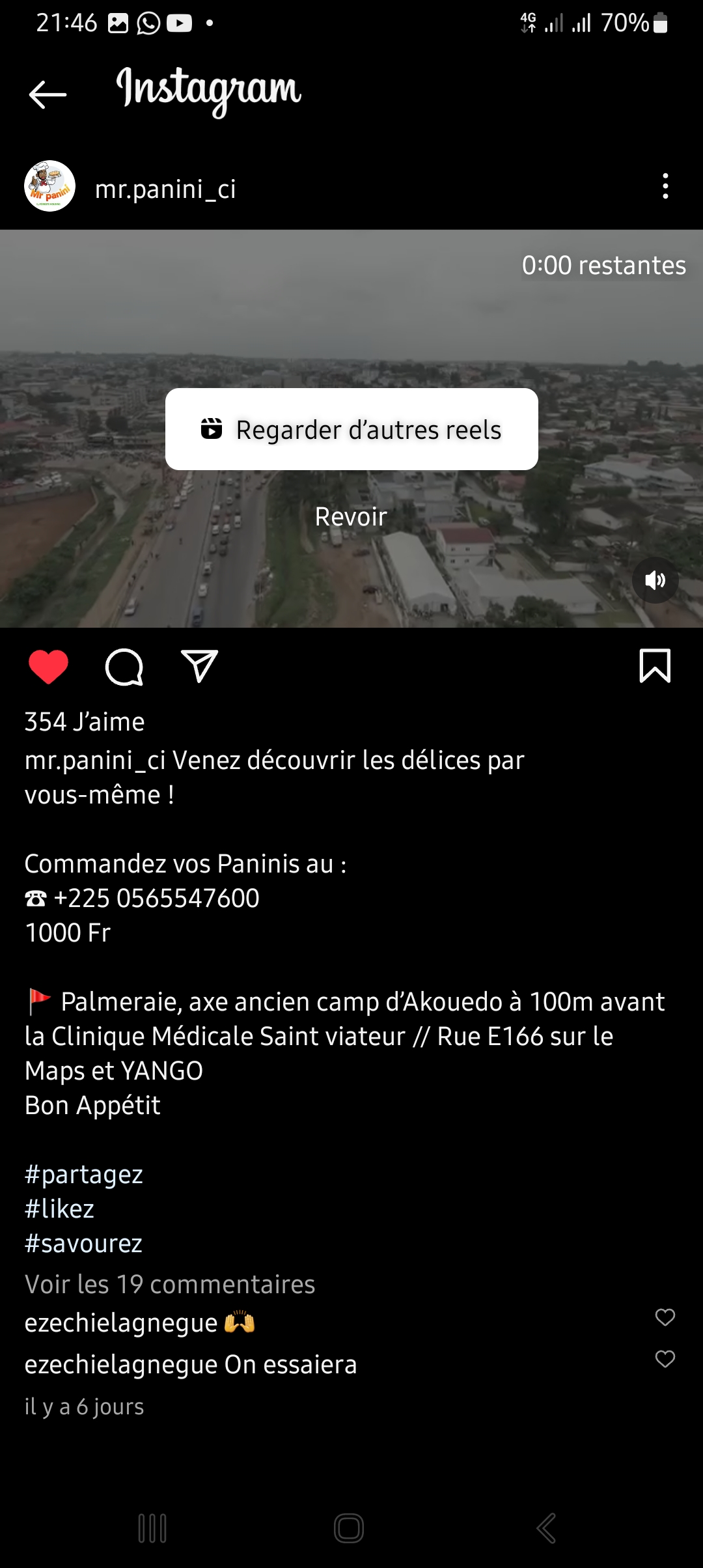Tap Regarder d'autres reels button

point(351,430)
